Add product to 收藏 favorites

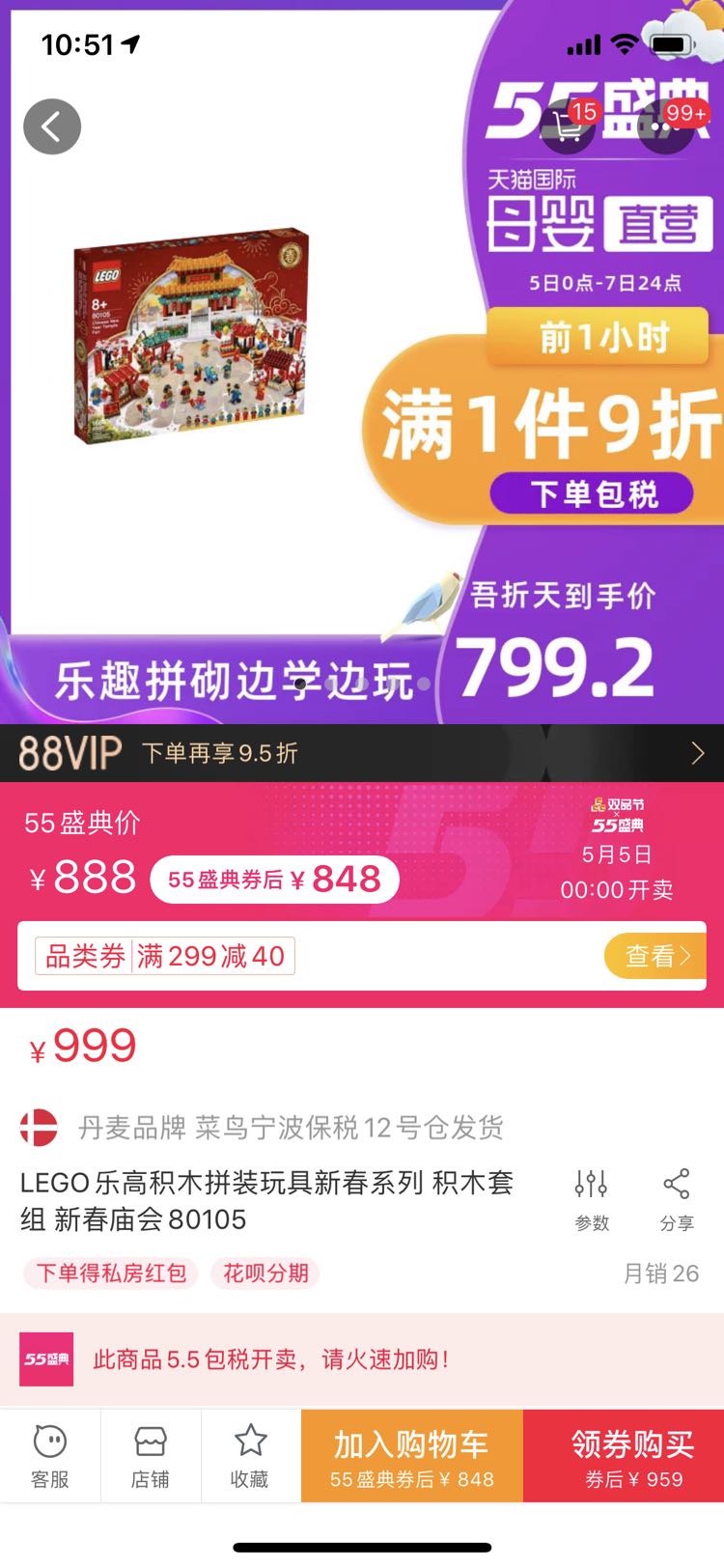[x=250, y=1456]
